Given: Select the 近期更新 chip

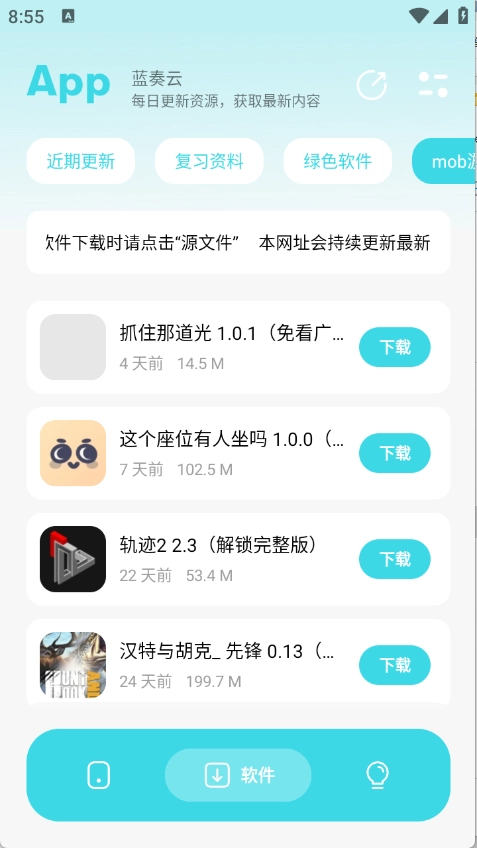Looking at the screenshot, I should 81,161.
